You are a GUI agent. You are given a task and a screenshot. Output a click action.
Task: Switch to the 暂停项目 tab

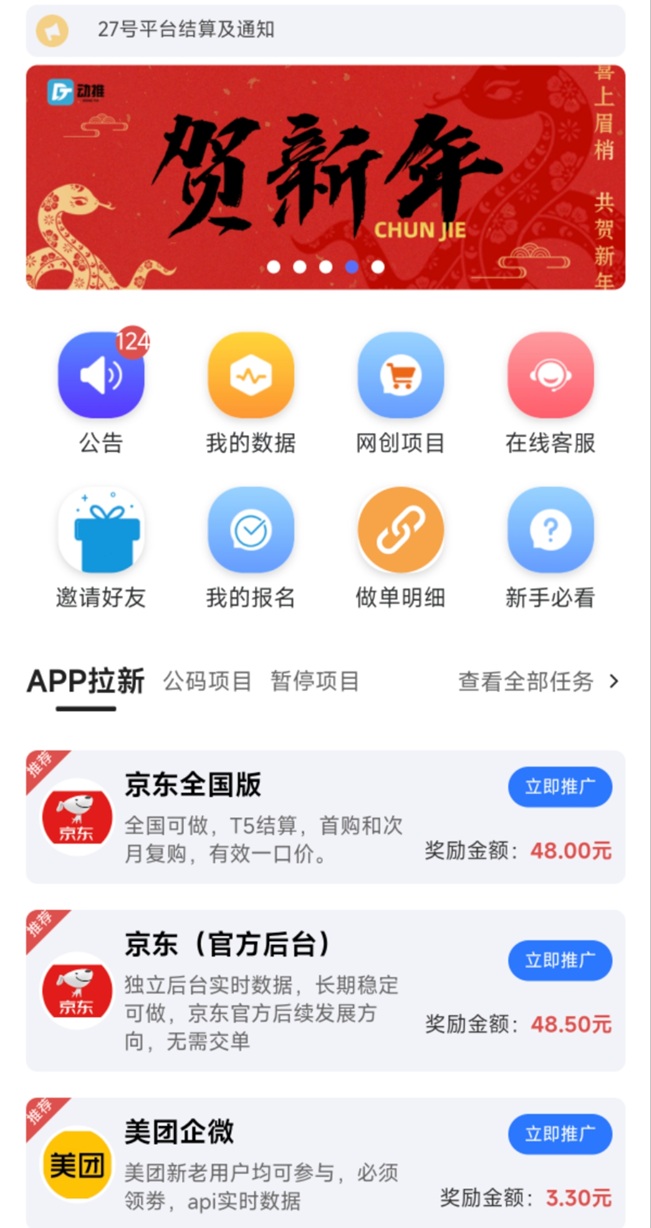[314, 682]
